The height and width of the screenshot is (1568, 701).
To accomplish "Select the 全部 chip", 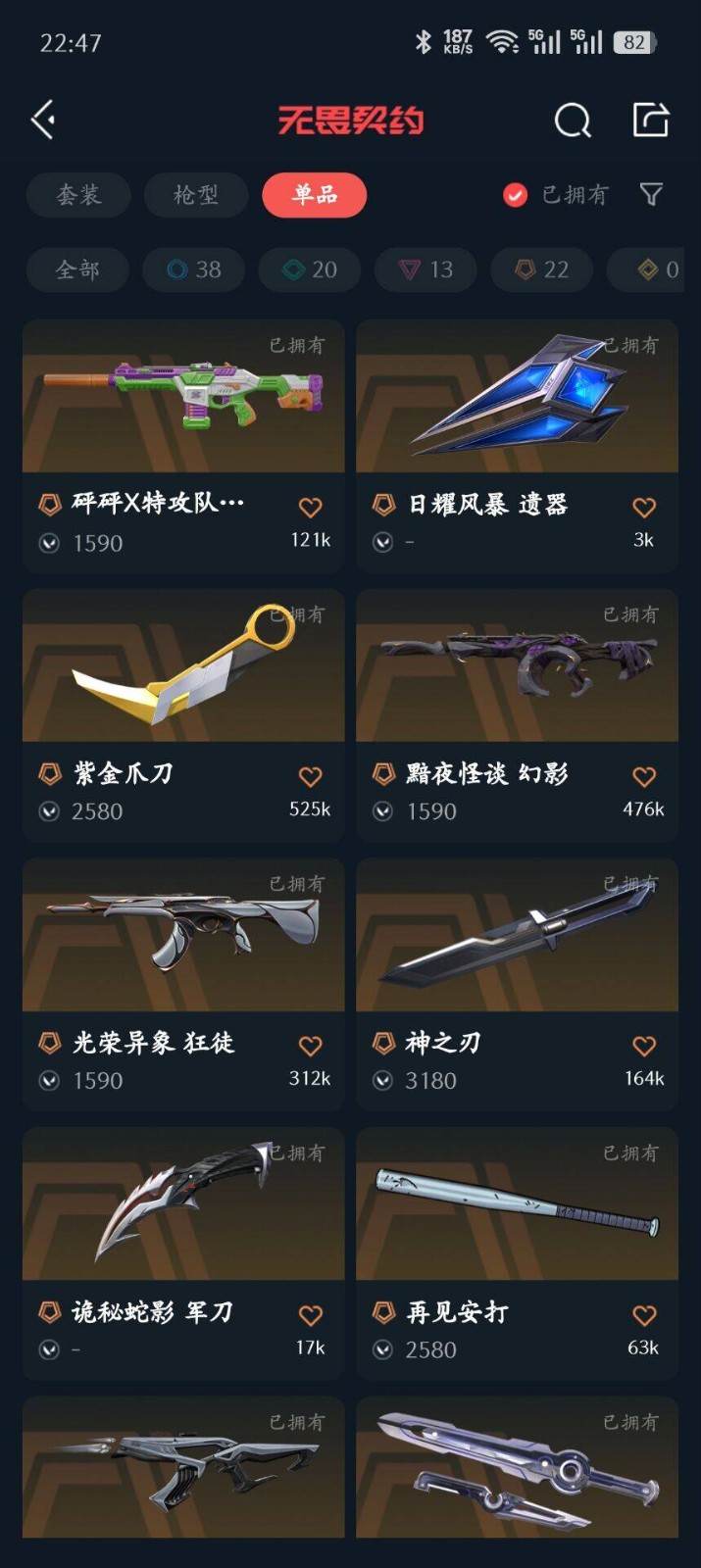I will pos(77,269).
